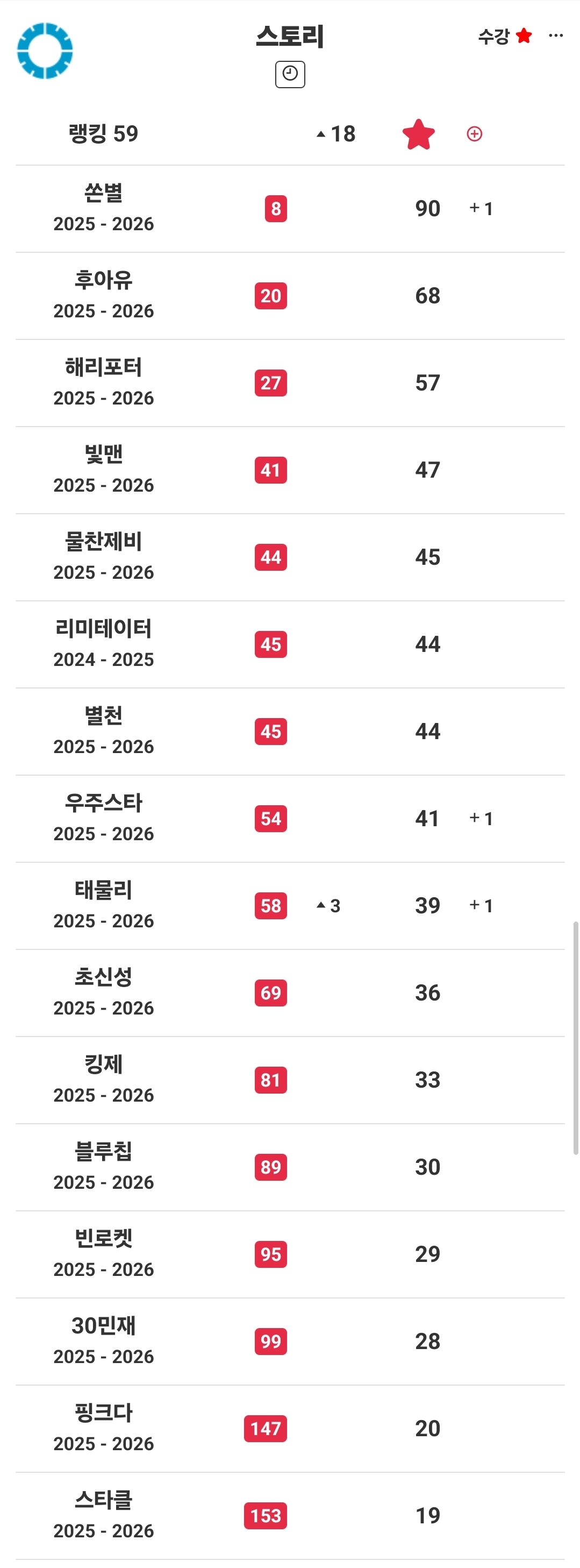This screenshot has height=1568, width=580.
Task: Open the 초신성 entry
Action: tap(290, 993)
